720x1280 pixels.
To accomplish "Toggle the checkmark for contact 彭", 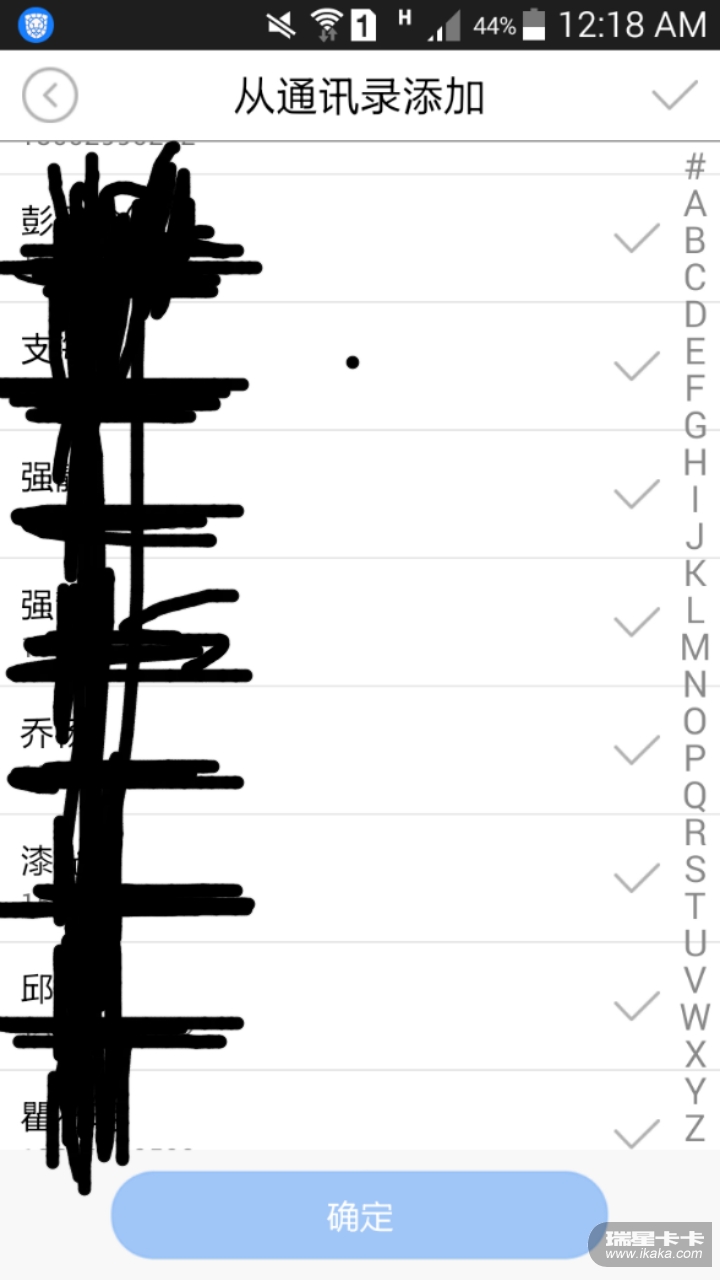I will 637,239.
